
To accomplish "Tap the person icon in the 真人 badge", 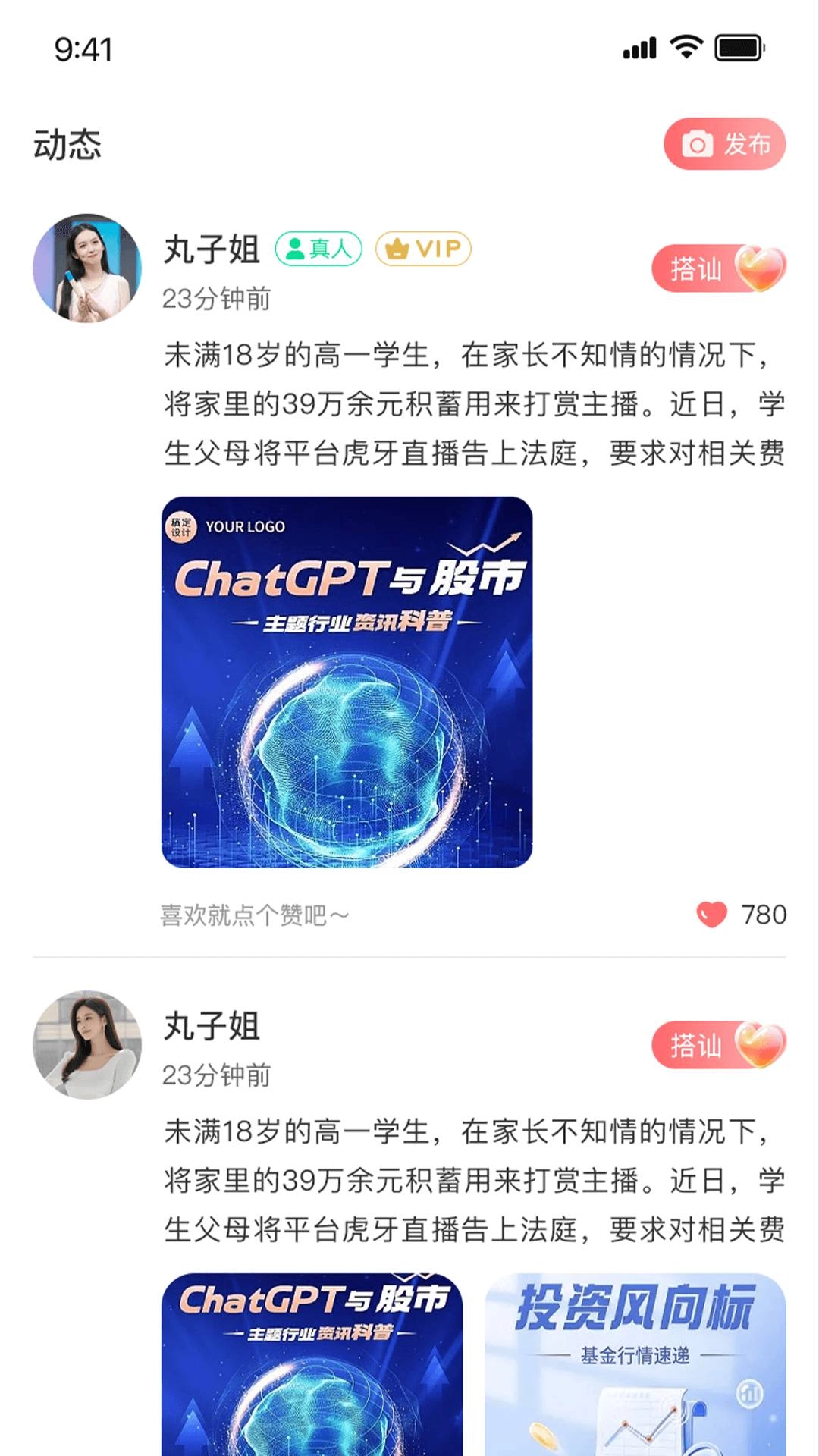I will (x=296, y=248).
